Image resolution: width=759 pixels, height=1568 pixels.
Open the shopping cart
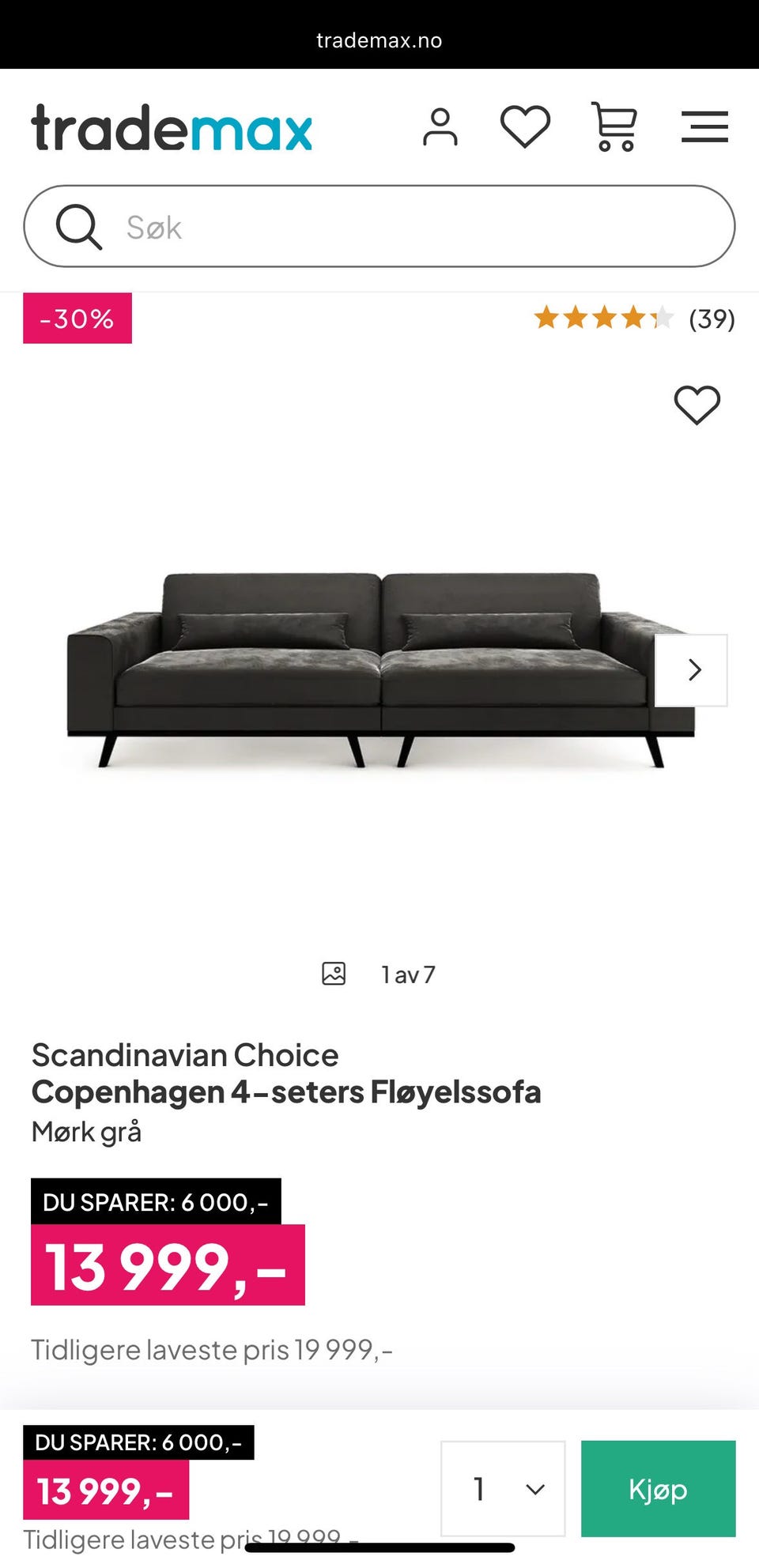614,126
